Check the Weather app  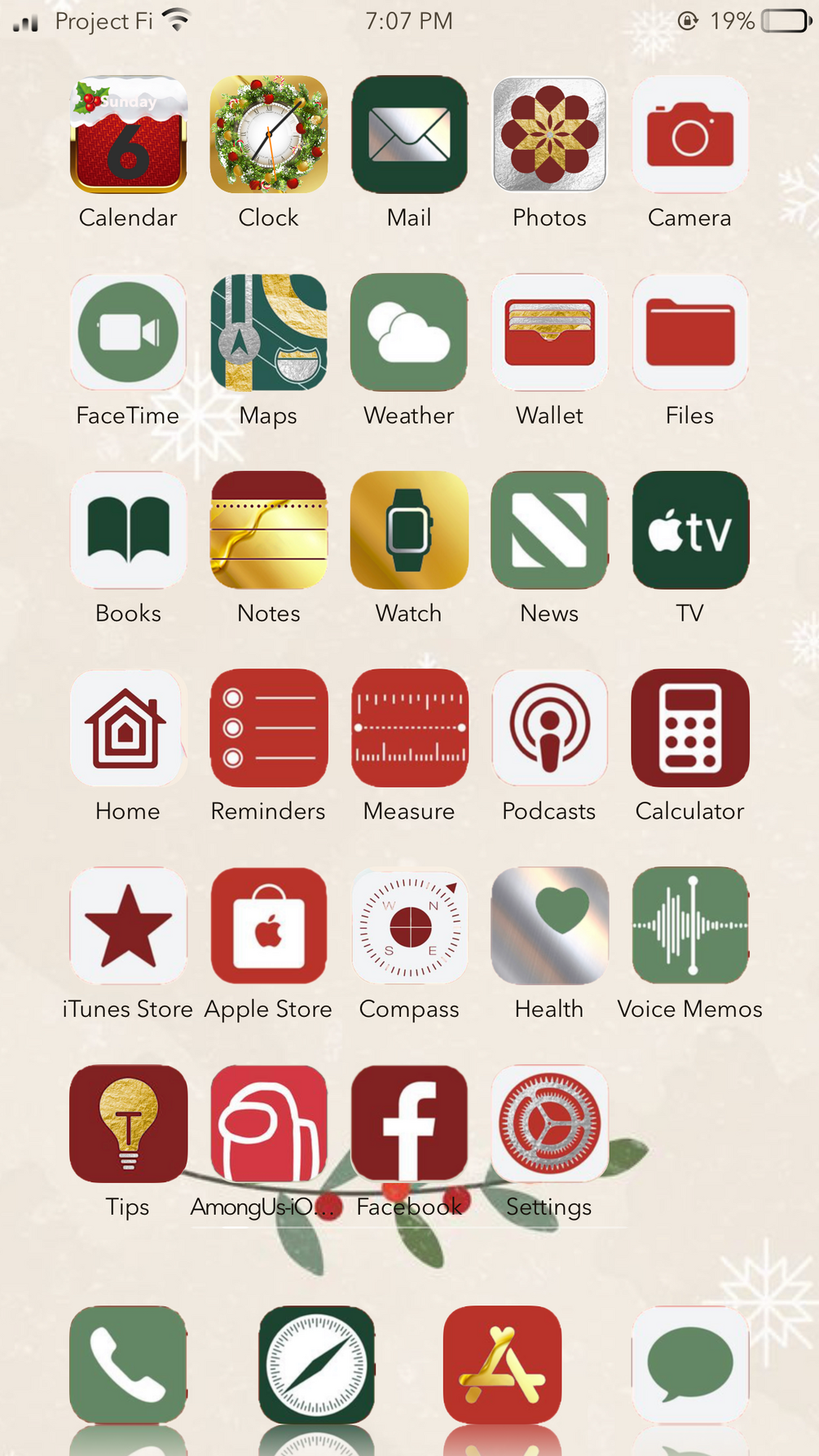click(x=409, y=332)
